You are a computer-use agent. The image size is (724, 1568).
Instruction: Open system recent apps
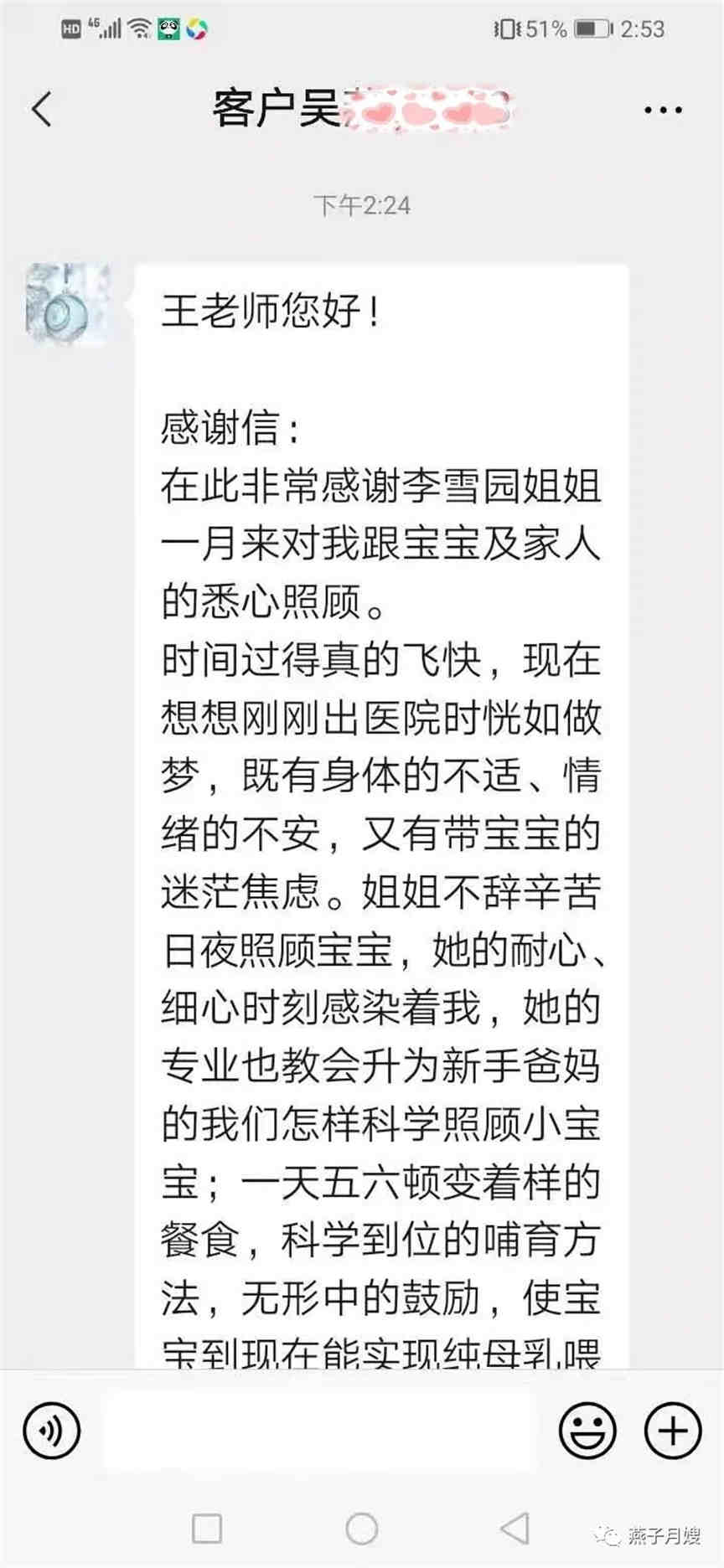(207, 1529)
